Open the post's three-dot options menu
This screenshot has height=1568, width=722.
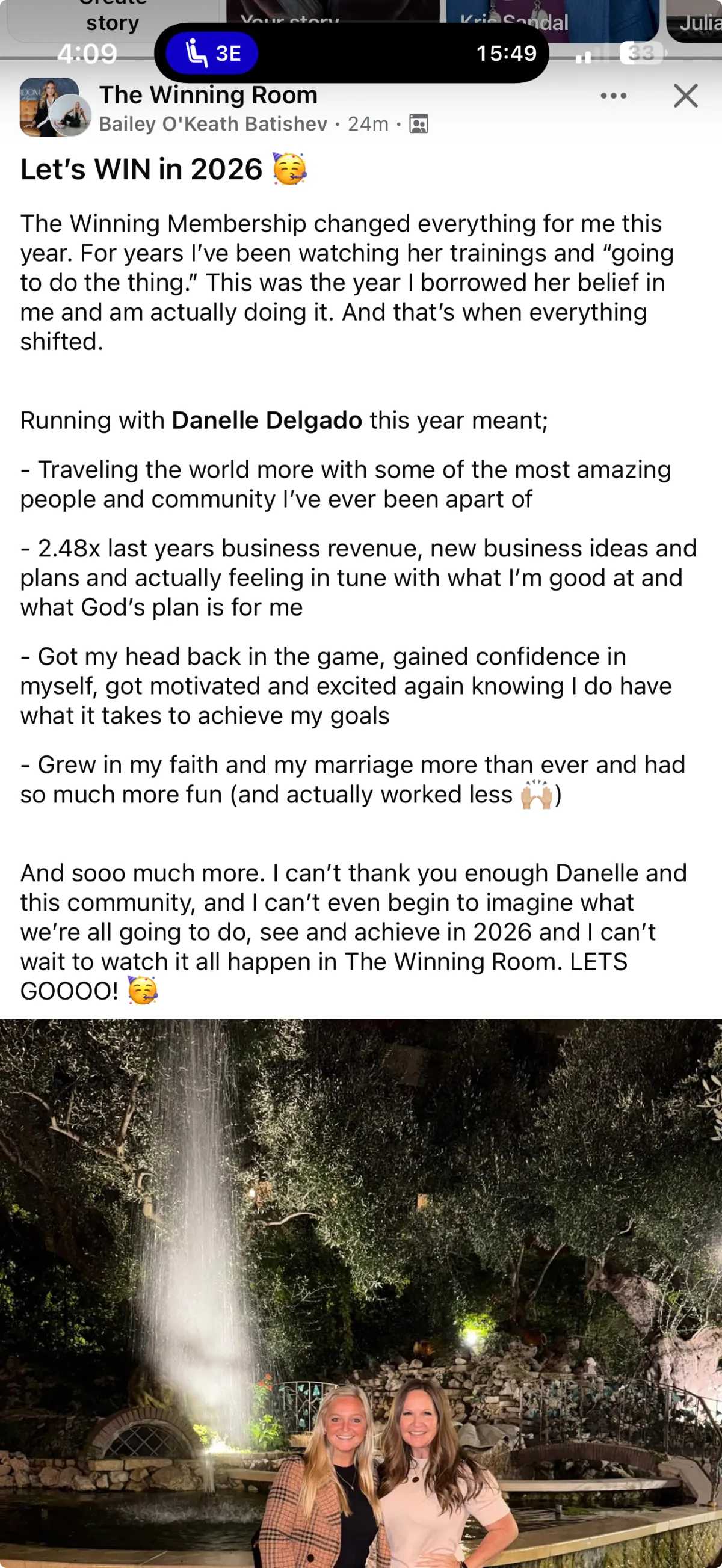pos(613,96)
